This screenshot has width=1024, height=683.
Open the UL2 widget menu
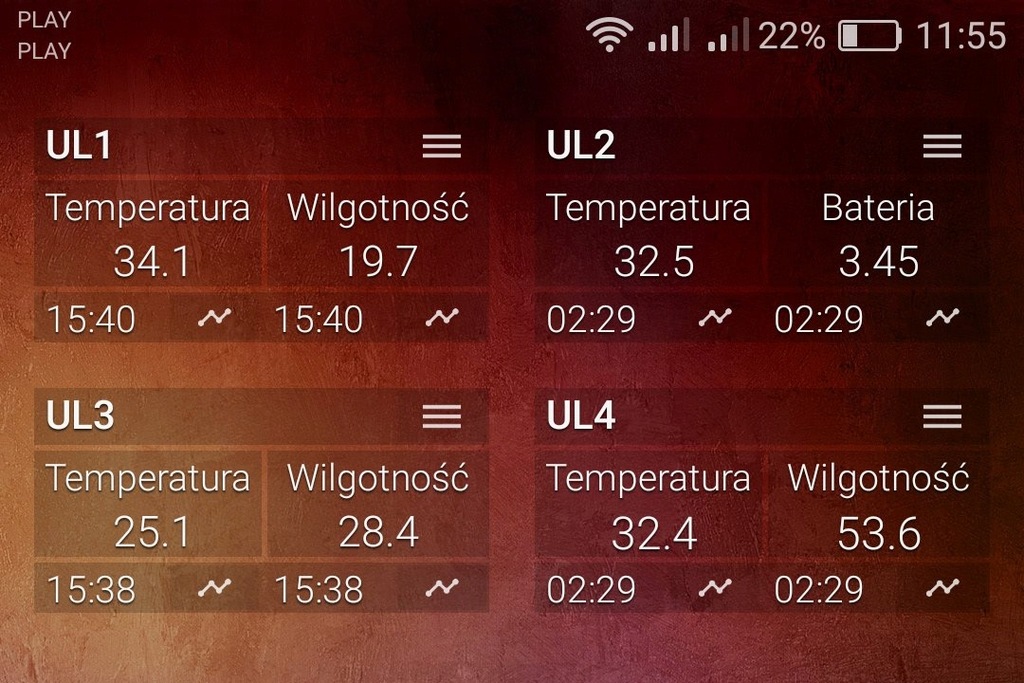[941, 147]
